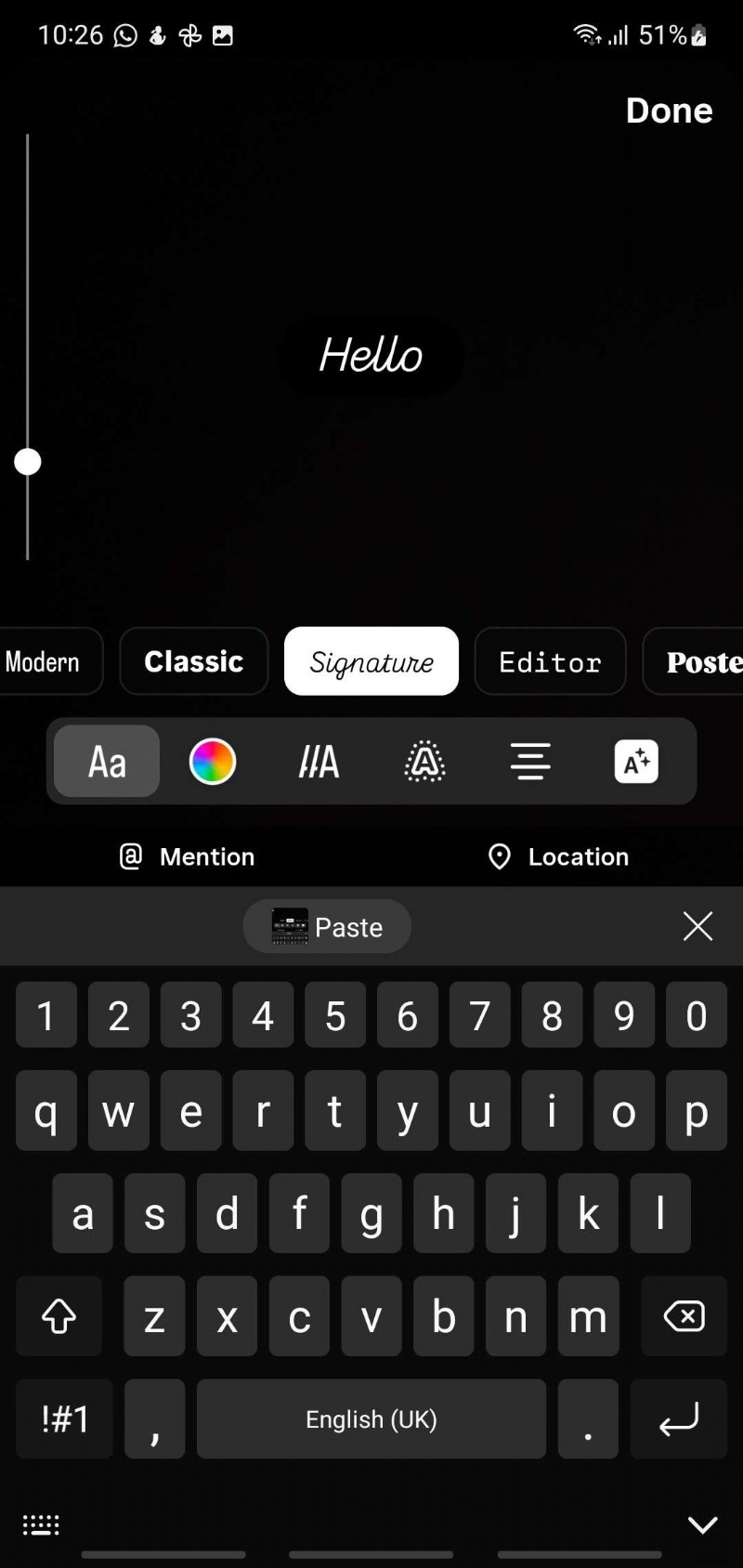Add a Mention using the @ icon
The width and height of the screenshot is (743, 1568).
[186, 856]
